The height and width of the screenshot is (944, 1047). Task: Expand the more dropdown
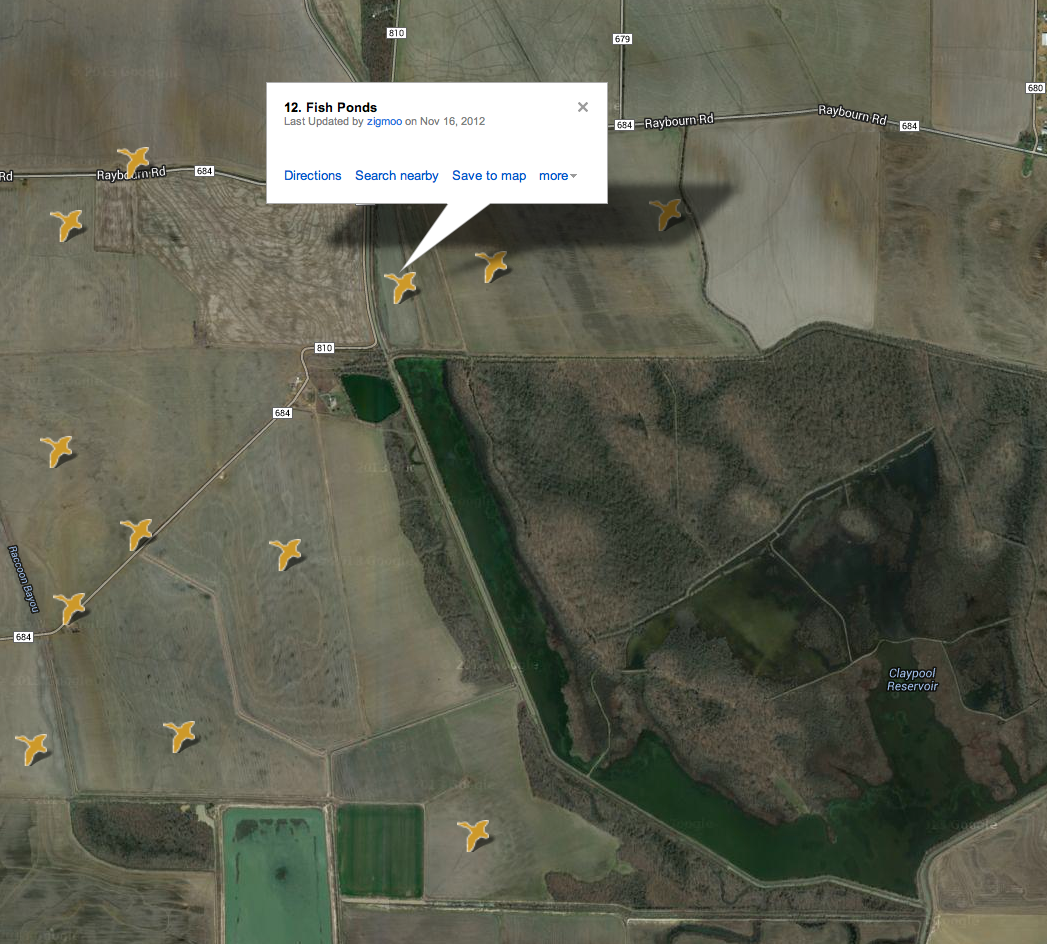[557, 176]
